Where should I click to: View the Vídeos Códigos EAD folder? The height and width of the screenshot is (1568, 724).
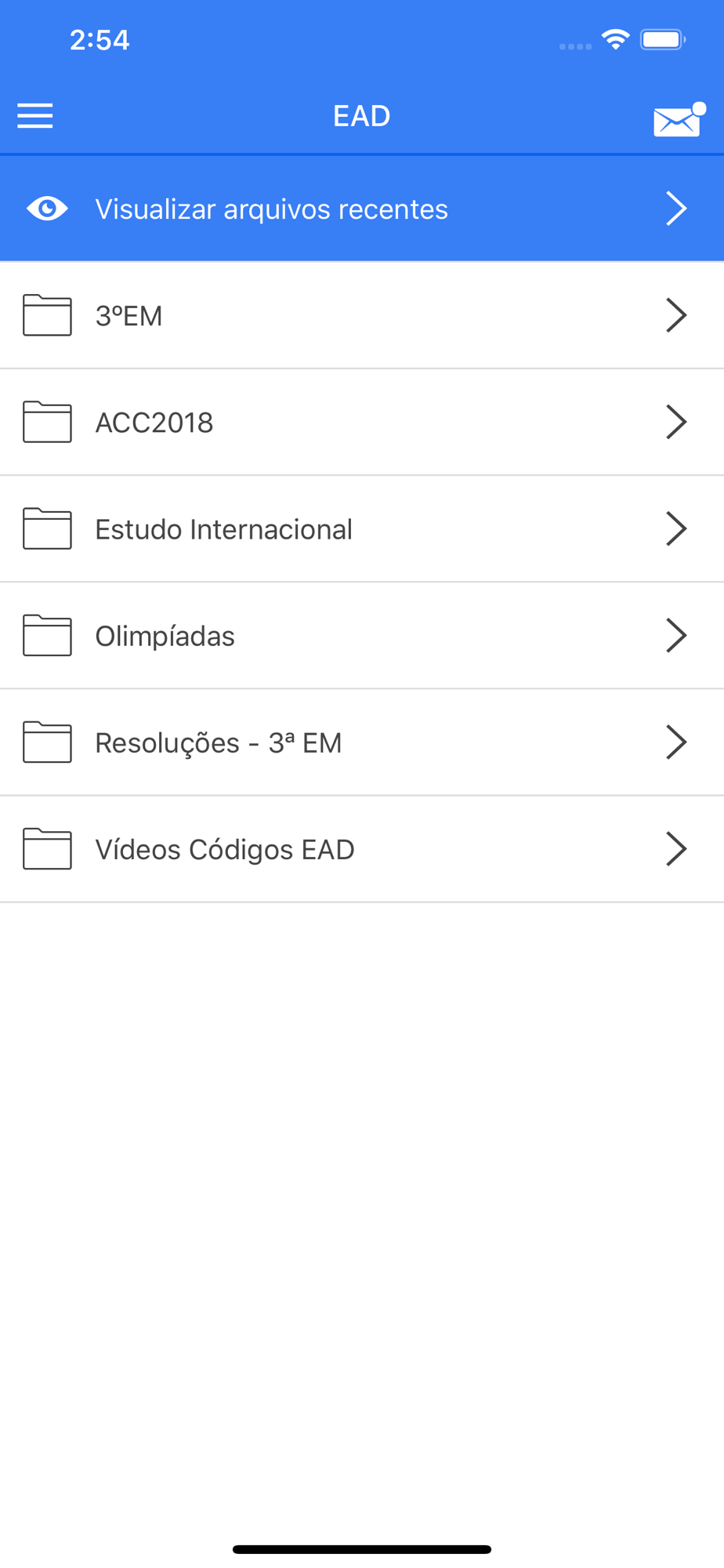tap(362, 849)
